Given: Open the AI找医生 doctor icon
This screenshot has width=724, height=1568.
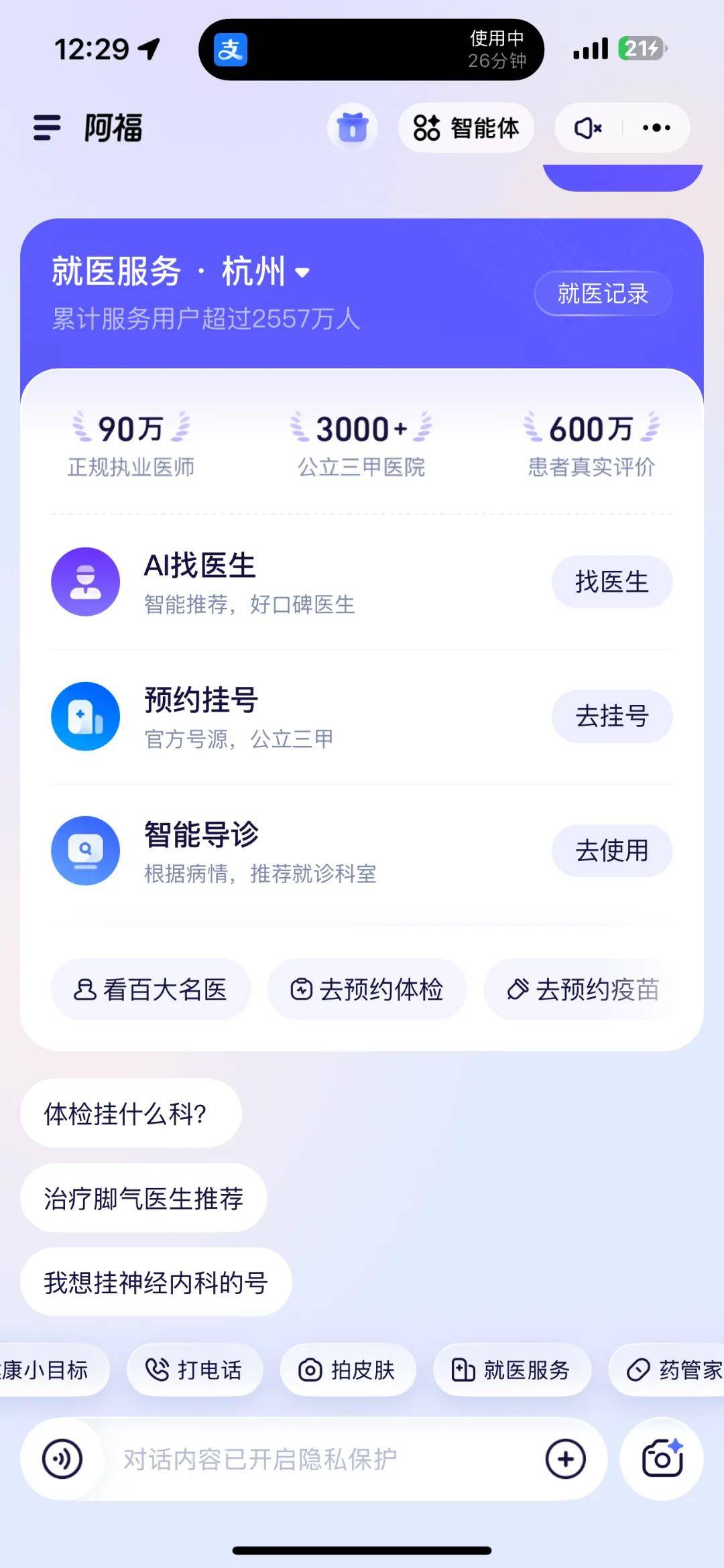Looking at the screenshot, I should click(x=85, y=582).
